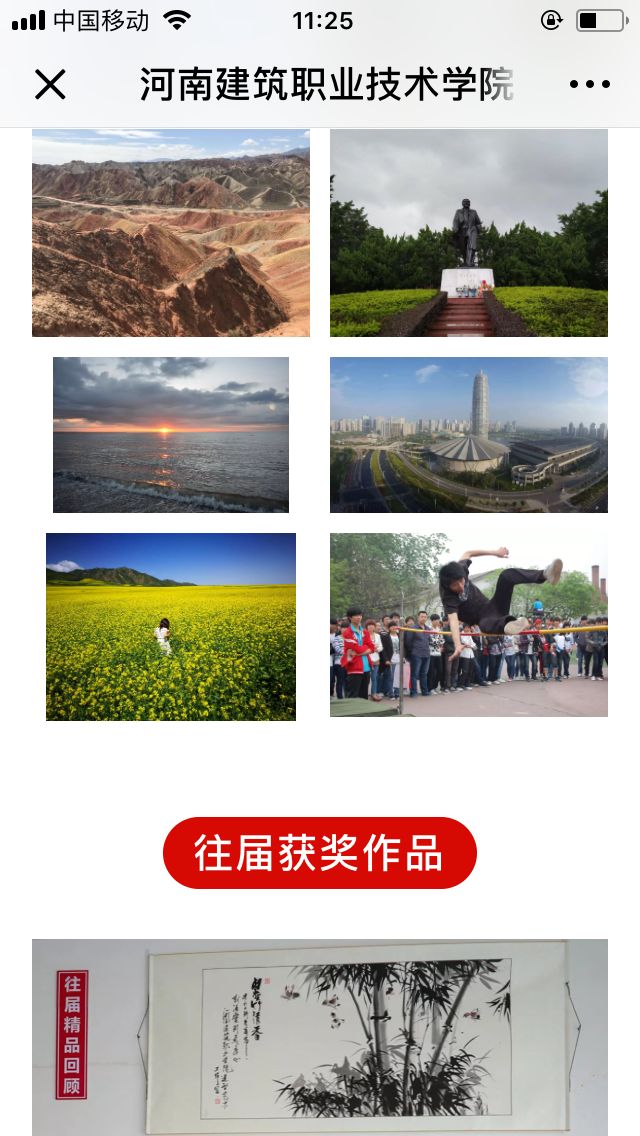Close the webpage with the X icon

click(50, 85)
